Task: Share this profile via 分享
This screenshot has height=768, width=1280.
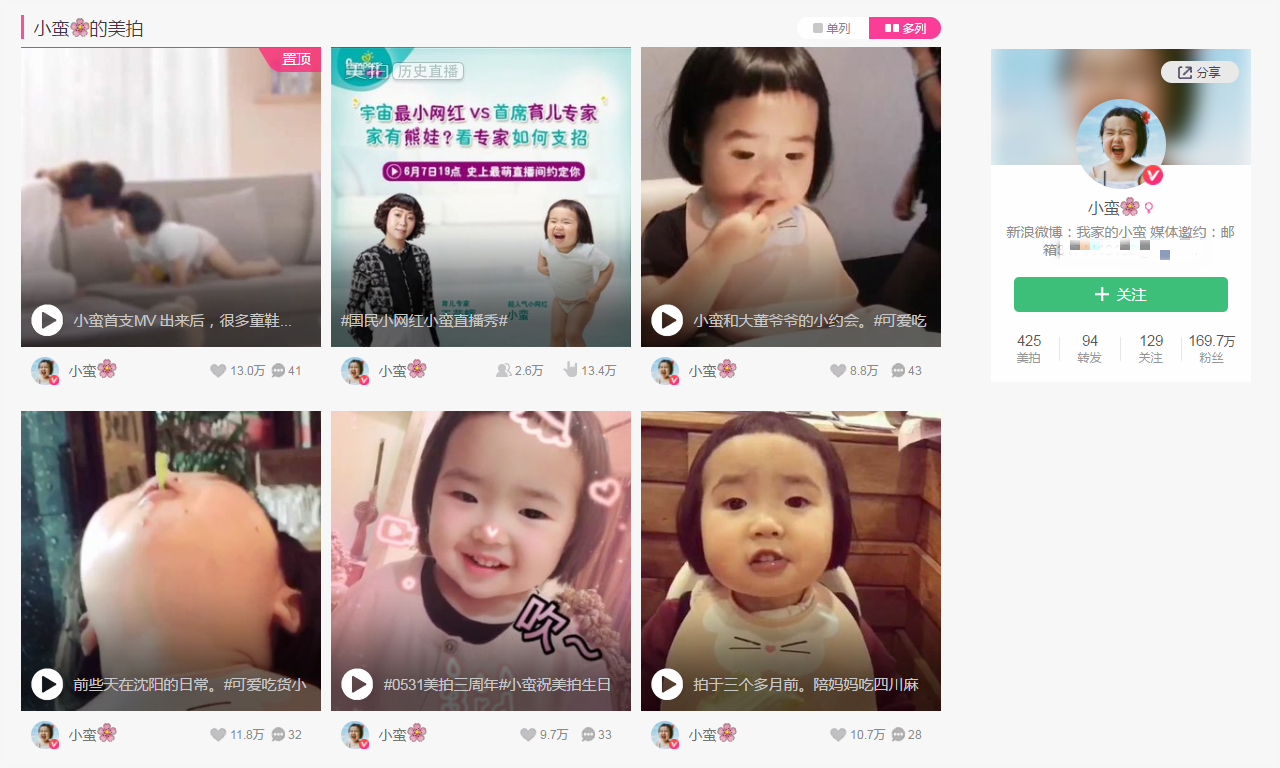Action: (x=1199, y=72)
